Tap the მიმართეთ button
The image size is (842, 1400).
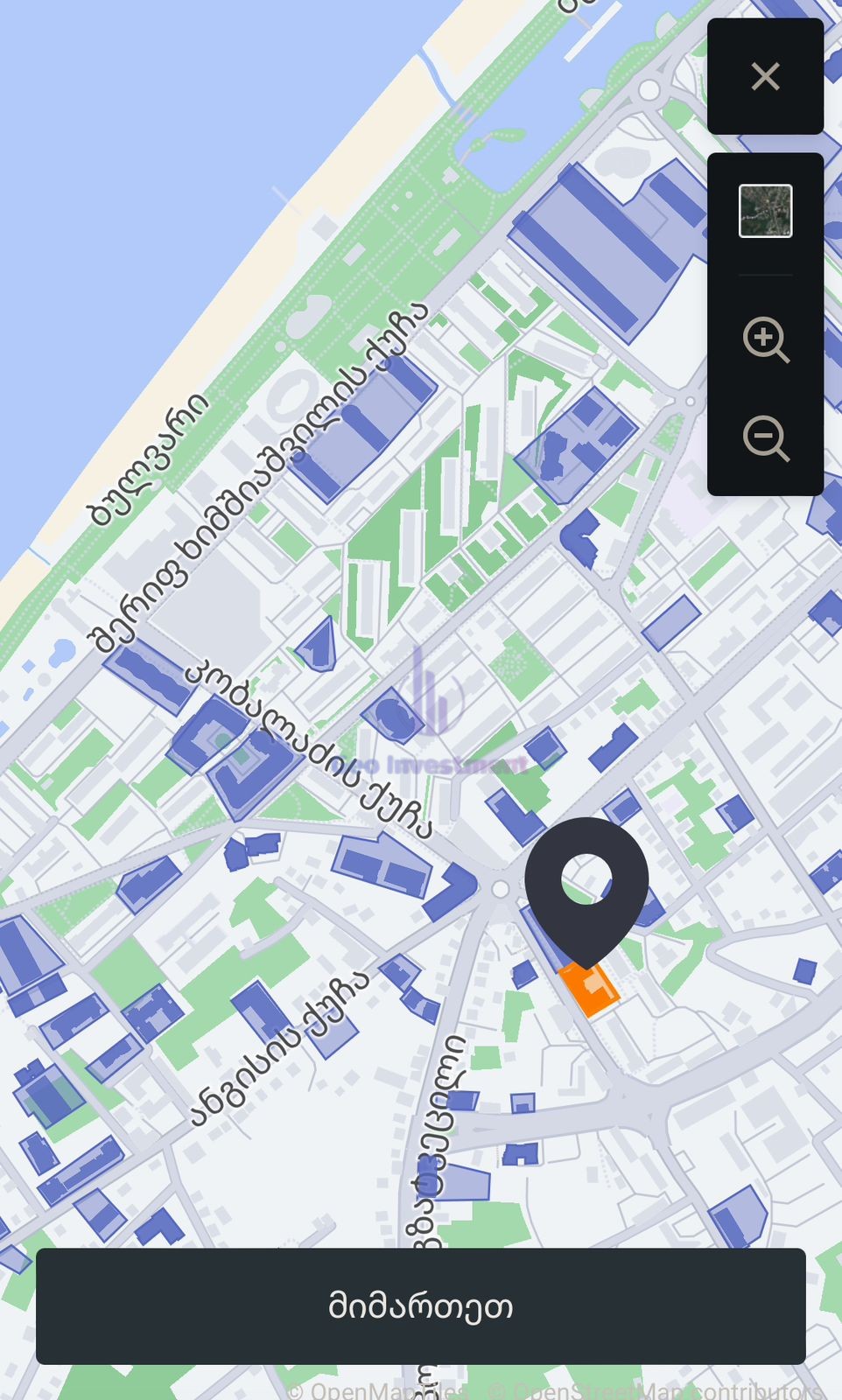[x=421, y=1305]
